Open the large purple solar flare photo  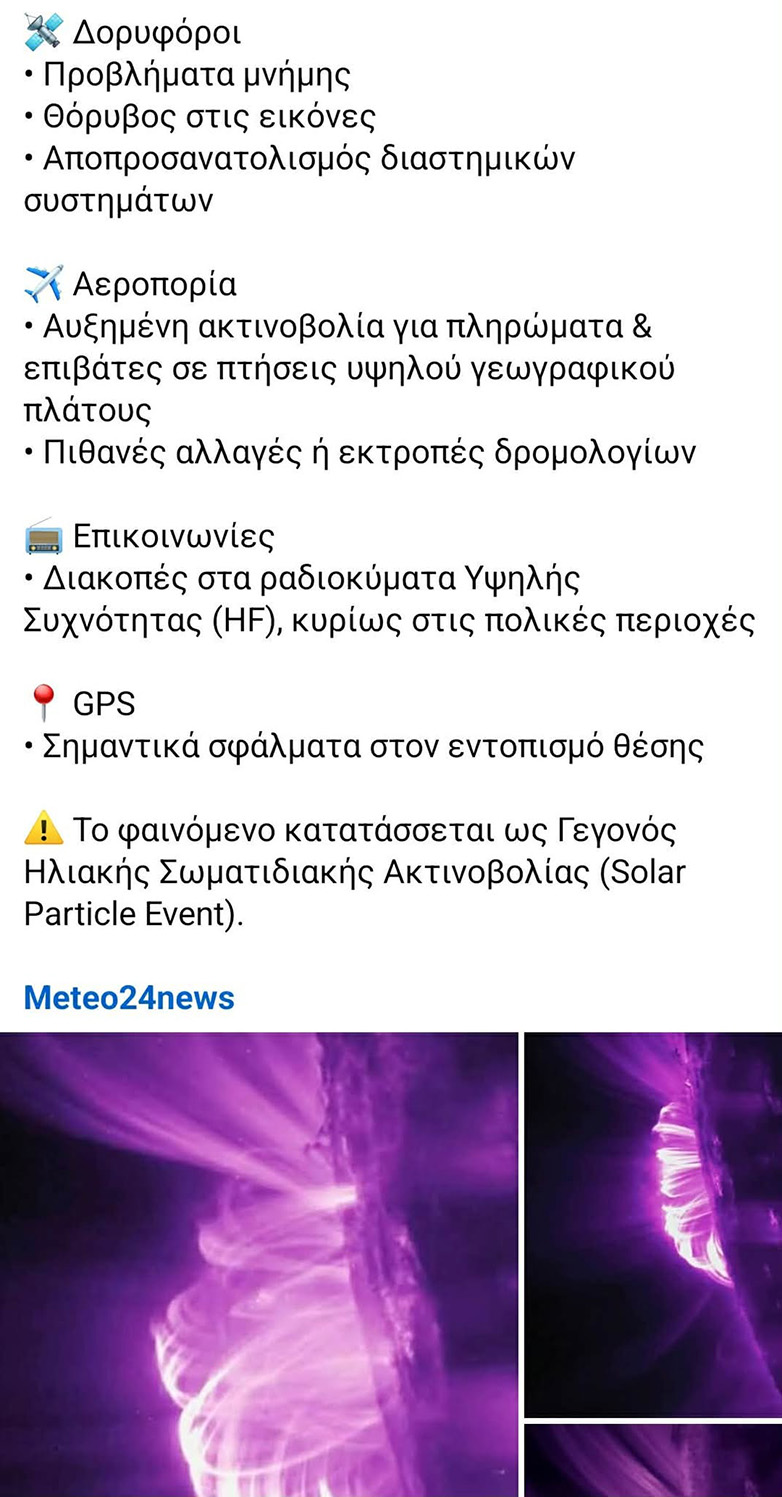coord(258,1264)
